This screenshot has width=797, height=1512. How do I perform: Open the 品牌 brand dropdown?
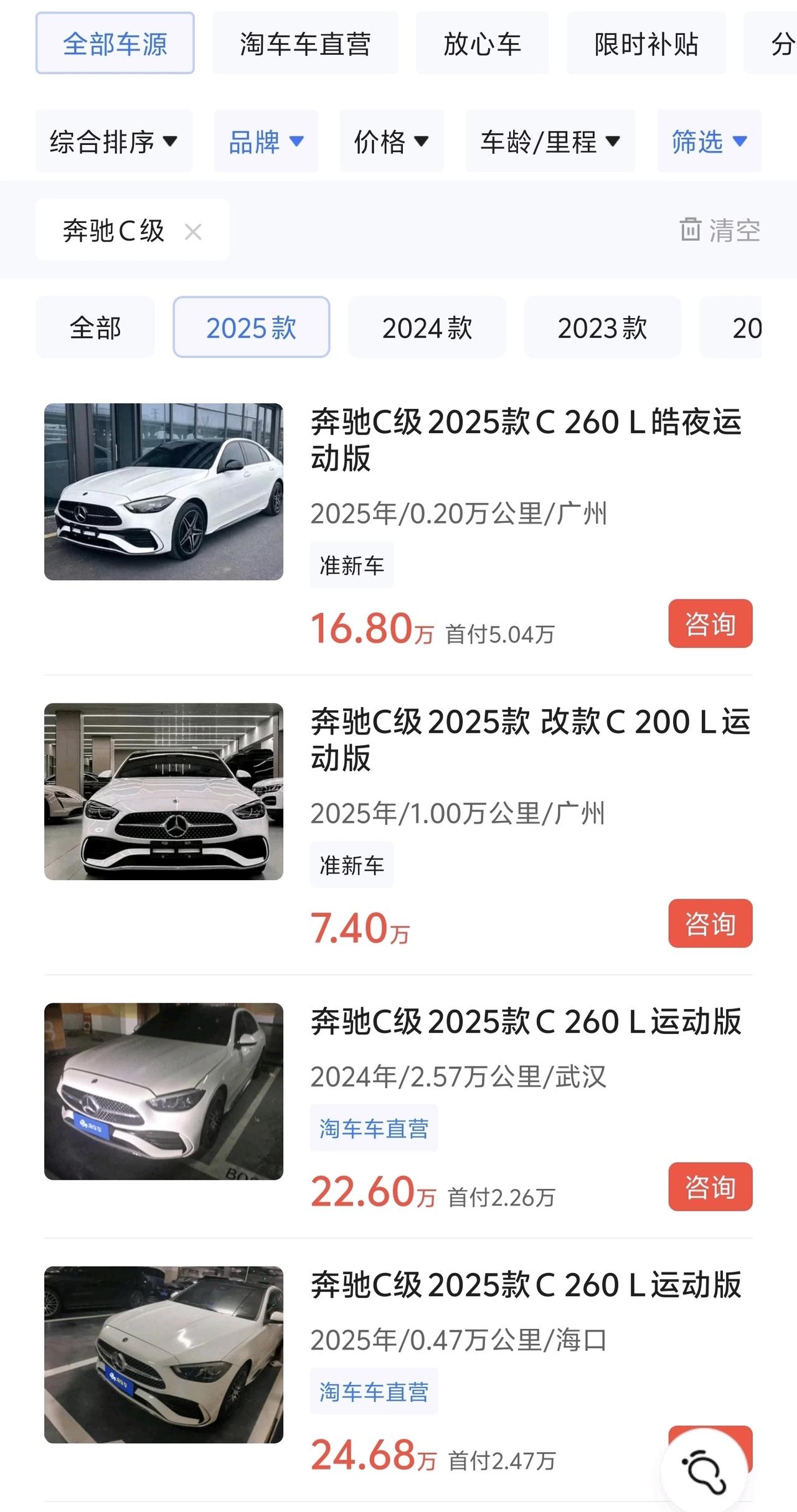pos(266,141)
